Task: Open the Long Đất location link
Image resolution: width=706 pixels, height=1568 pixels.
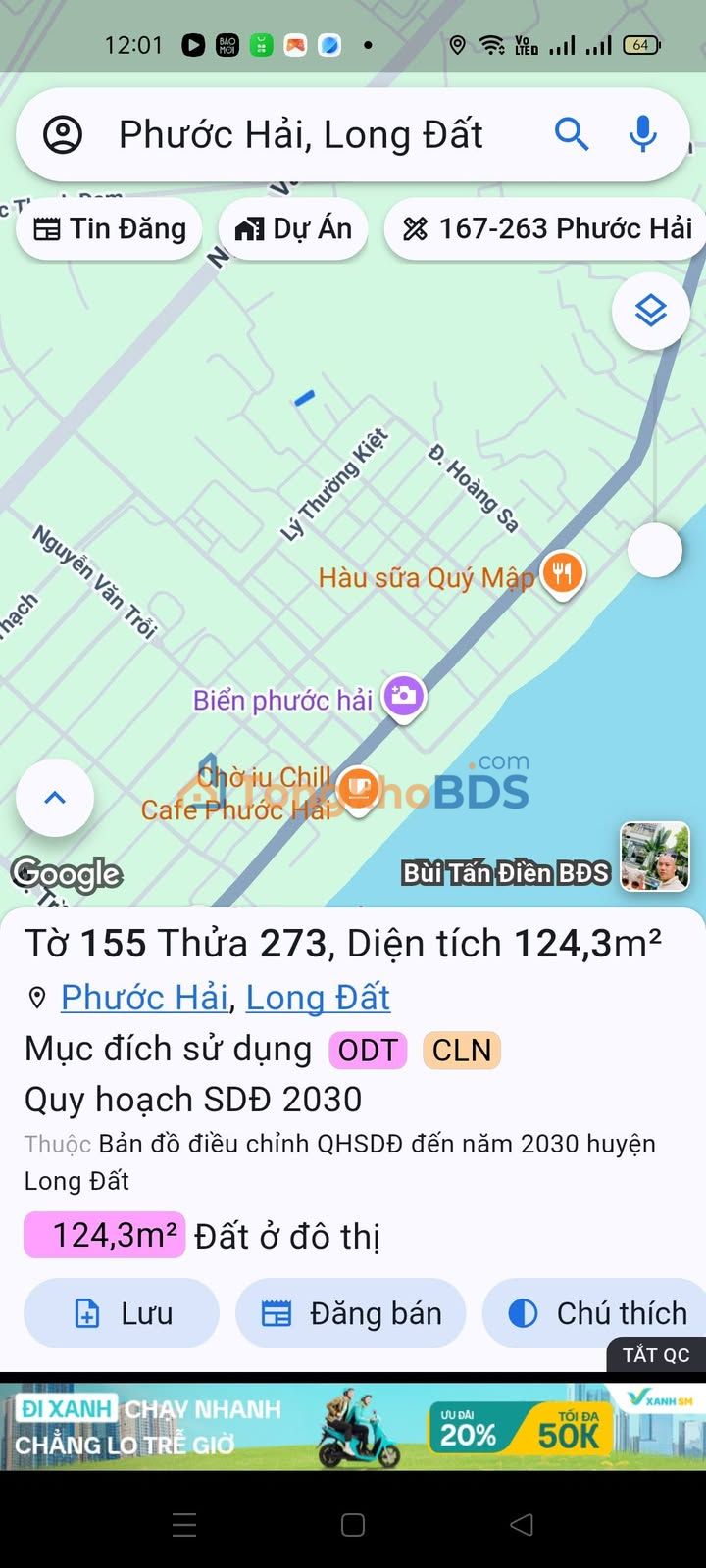Action: [x=318, y=998]
